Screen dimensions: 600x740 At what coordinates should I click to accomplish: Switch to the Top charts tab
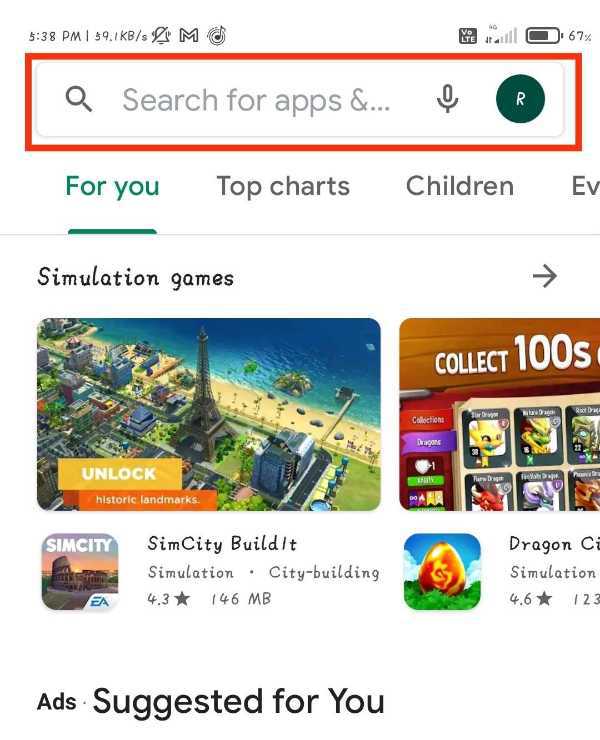(x=283, y=186)
